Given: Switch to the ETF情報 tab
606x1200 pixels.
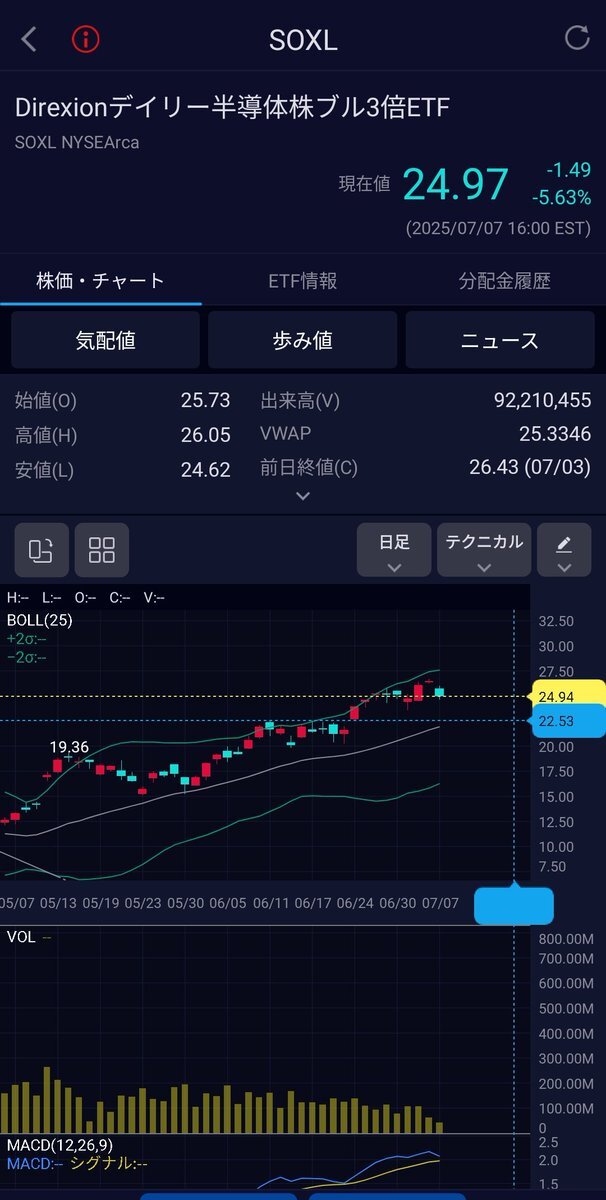Looking at the screenshot, I should click(303, 281).
